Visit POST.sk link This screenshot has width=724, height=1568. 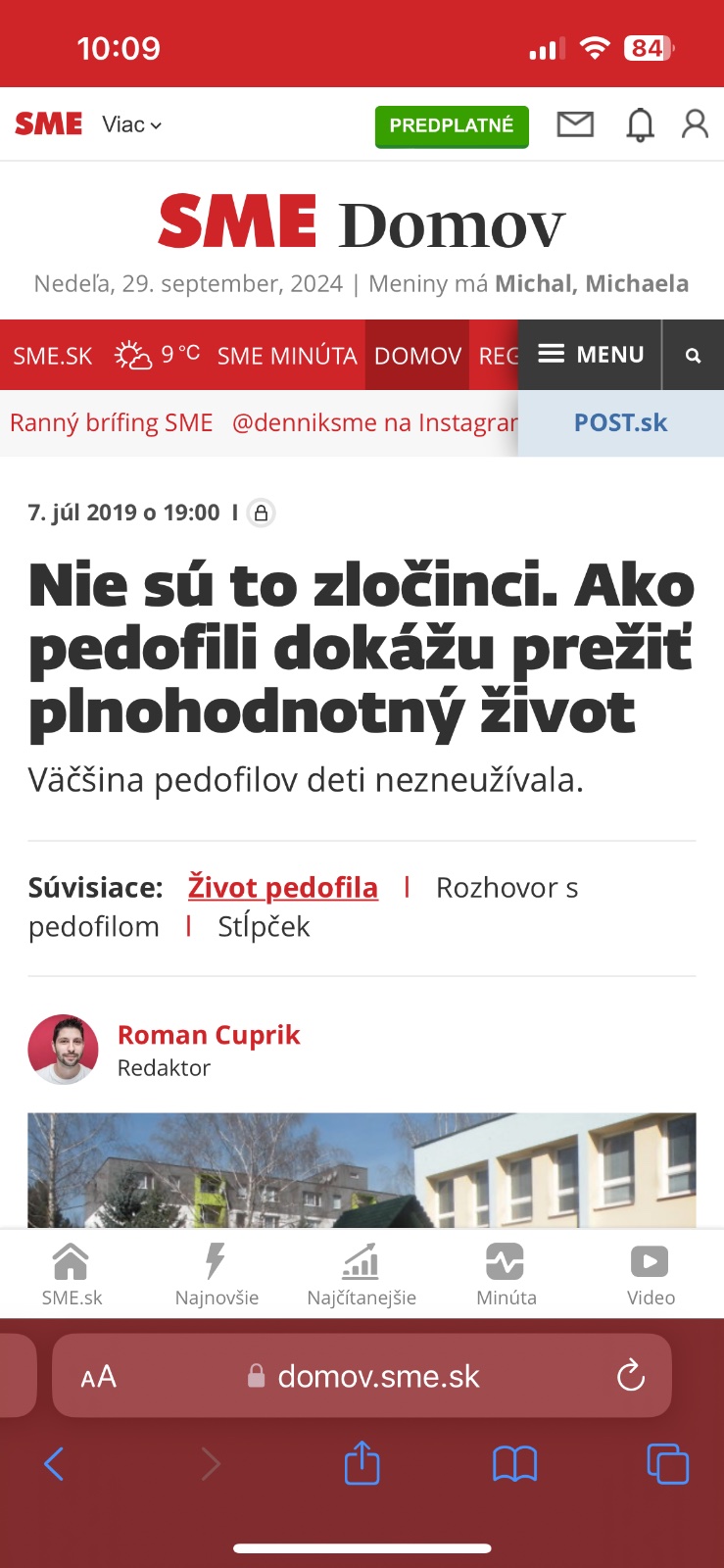click(x=620, y=422)
